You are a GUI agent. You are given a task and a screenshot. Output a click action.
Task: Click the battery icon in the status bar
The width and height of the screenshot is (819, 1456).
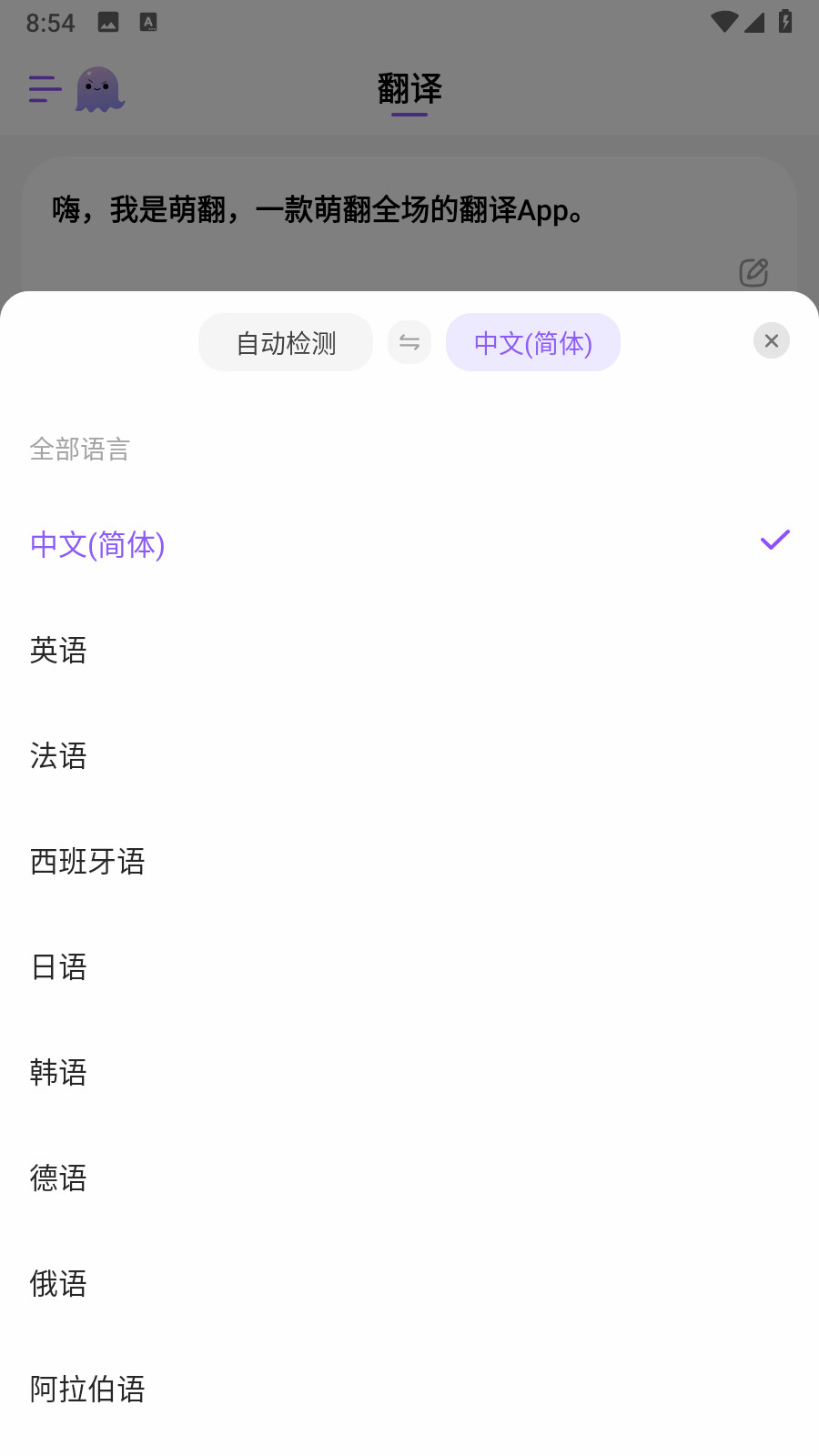pyautogui.click(x=786, y=23)
